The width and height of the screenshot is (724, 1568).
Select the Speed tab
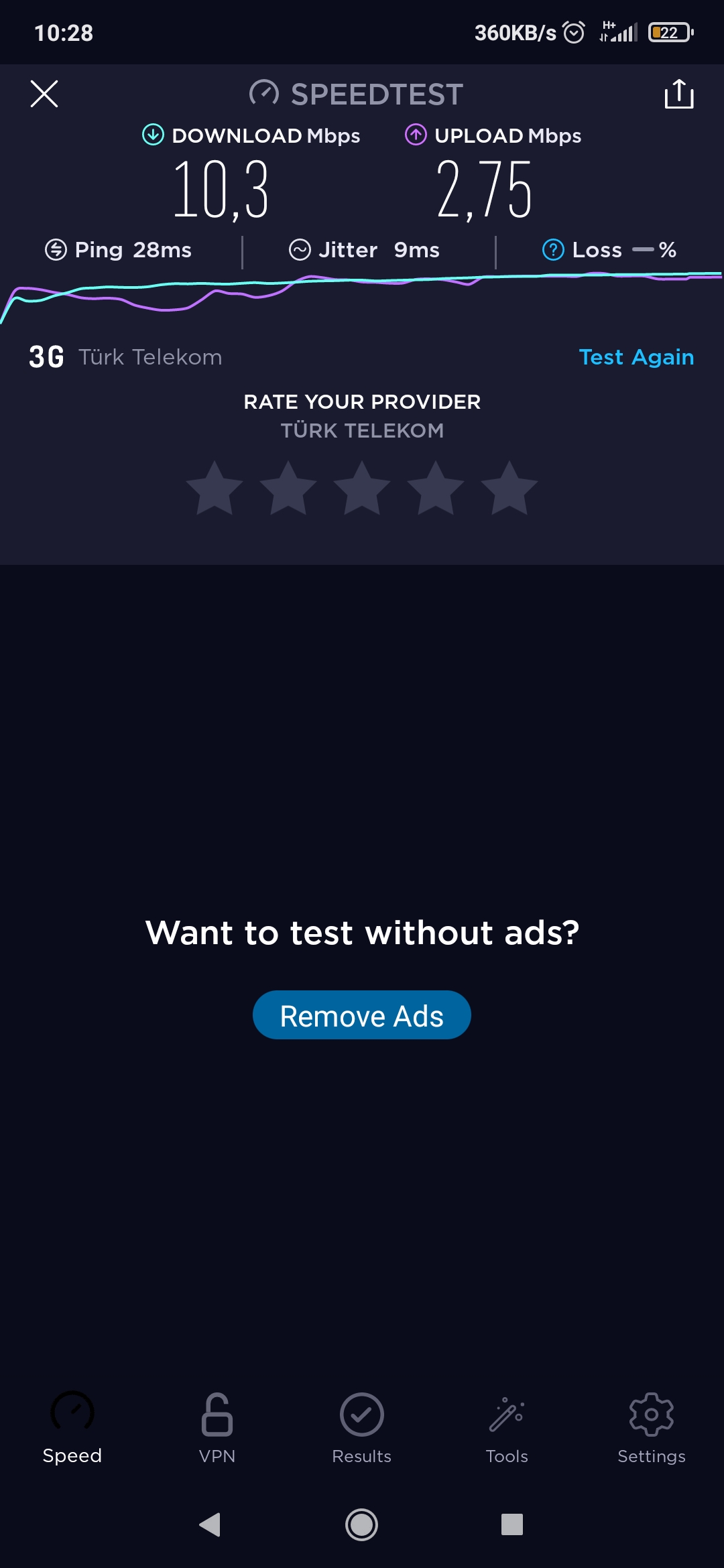tap(72, 1429)
